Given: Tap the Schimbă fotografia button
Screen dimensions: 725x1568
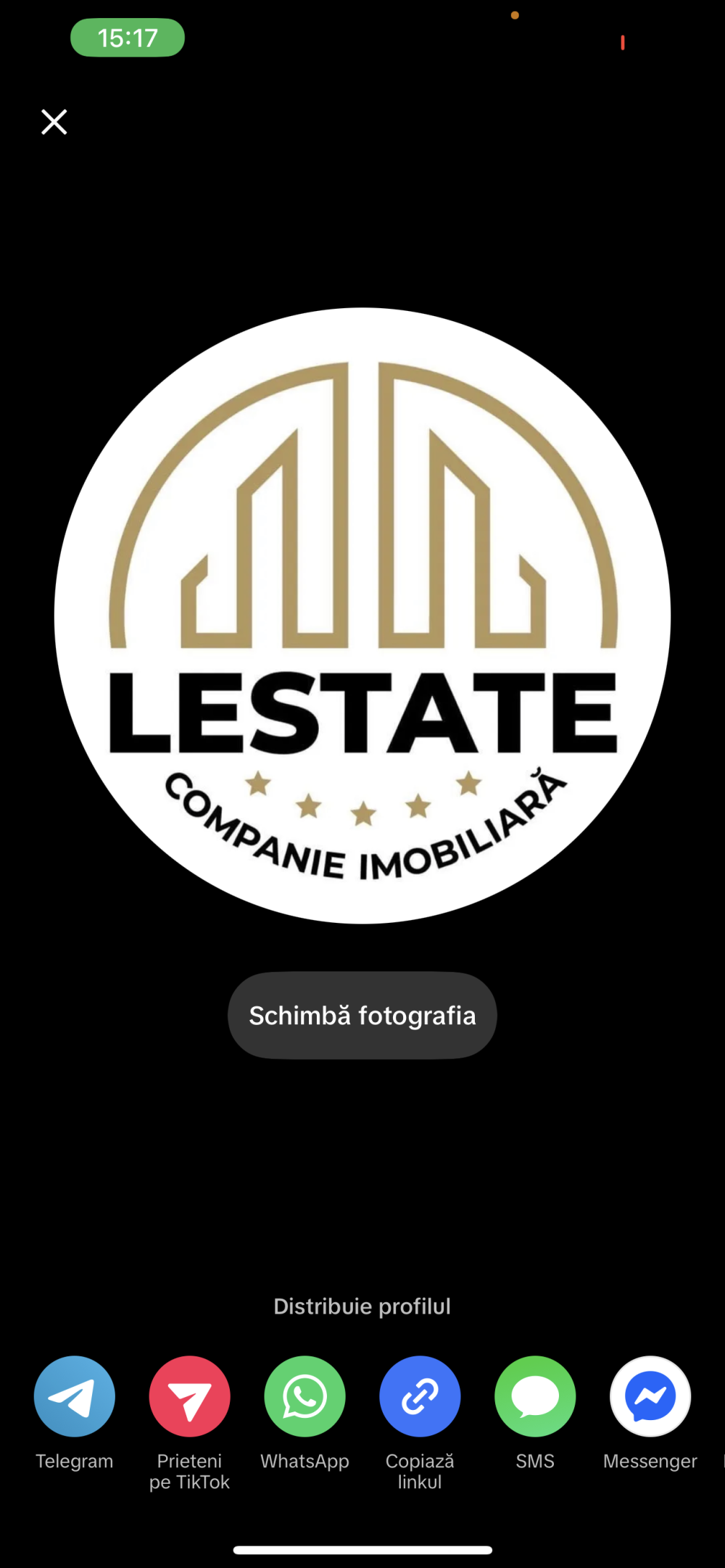Looking at the screenshot, I should (x=362, y=1015).
